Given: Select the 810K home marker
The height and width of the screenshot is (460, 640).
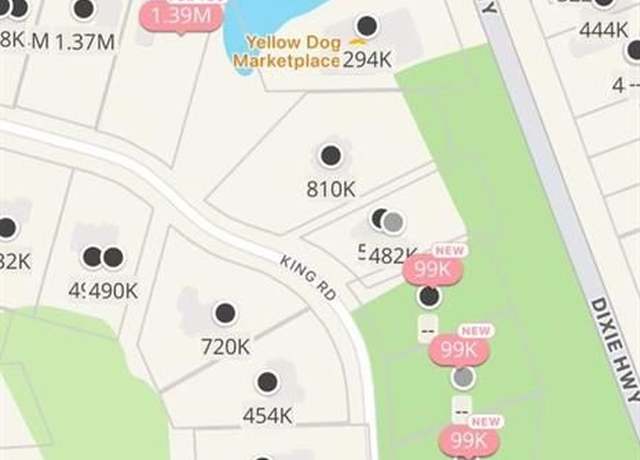Looking at the screenshot, I should click(330, 156).
